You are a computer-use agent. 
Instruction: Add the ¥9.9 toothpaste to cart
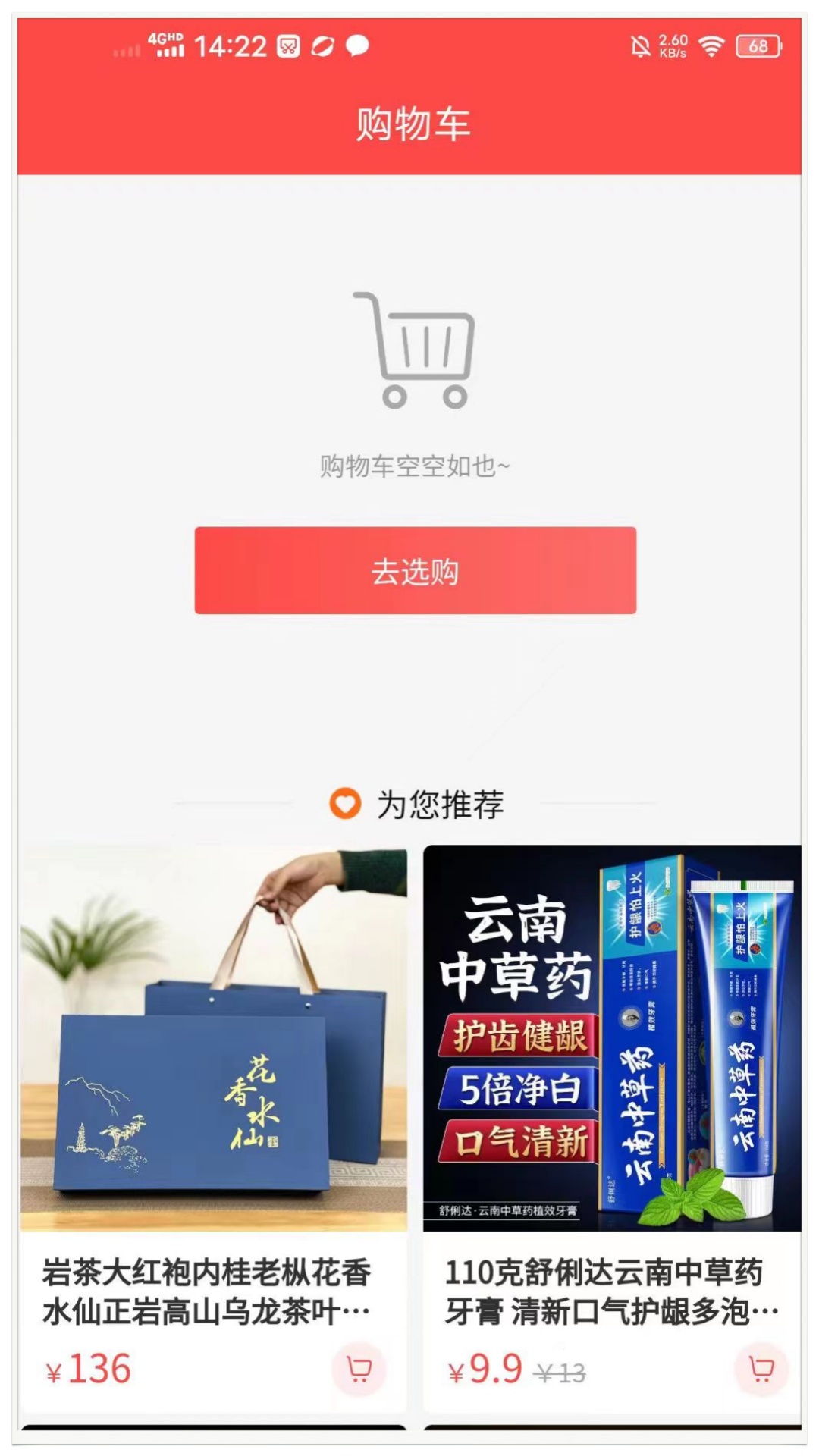tap(761, 1369)
